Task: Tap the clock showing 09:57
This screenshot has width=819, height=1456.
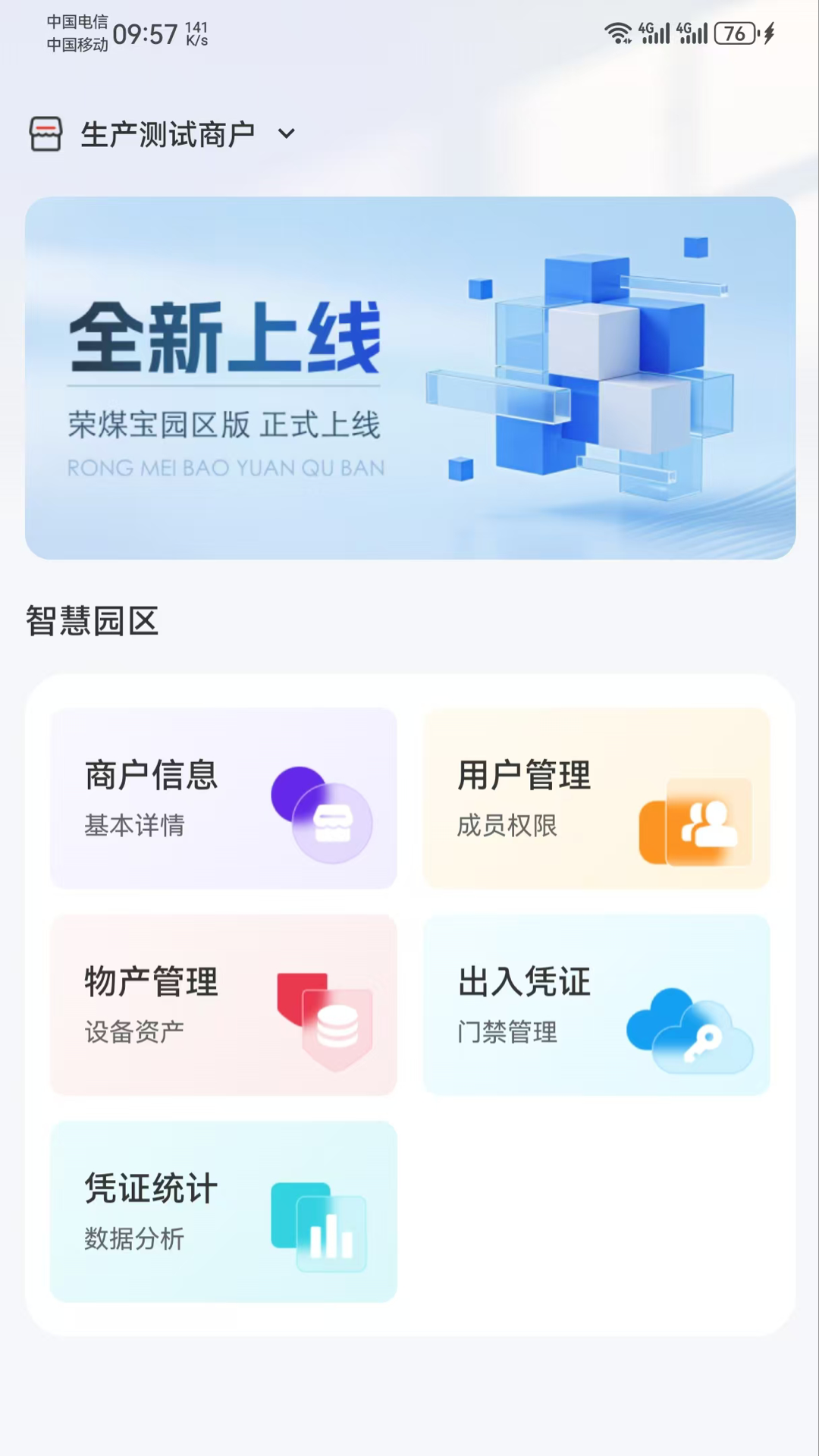Action: pyautogui.click(x=144, y=33)
